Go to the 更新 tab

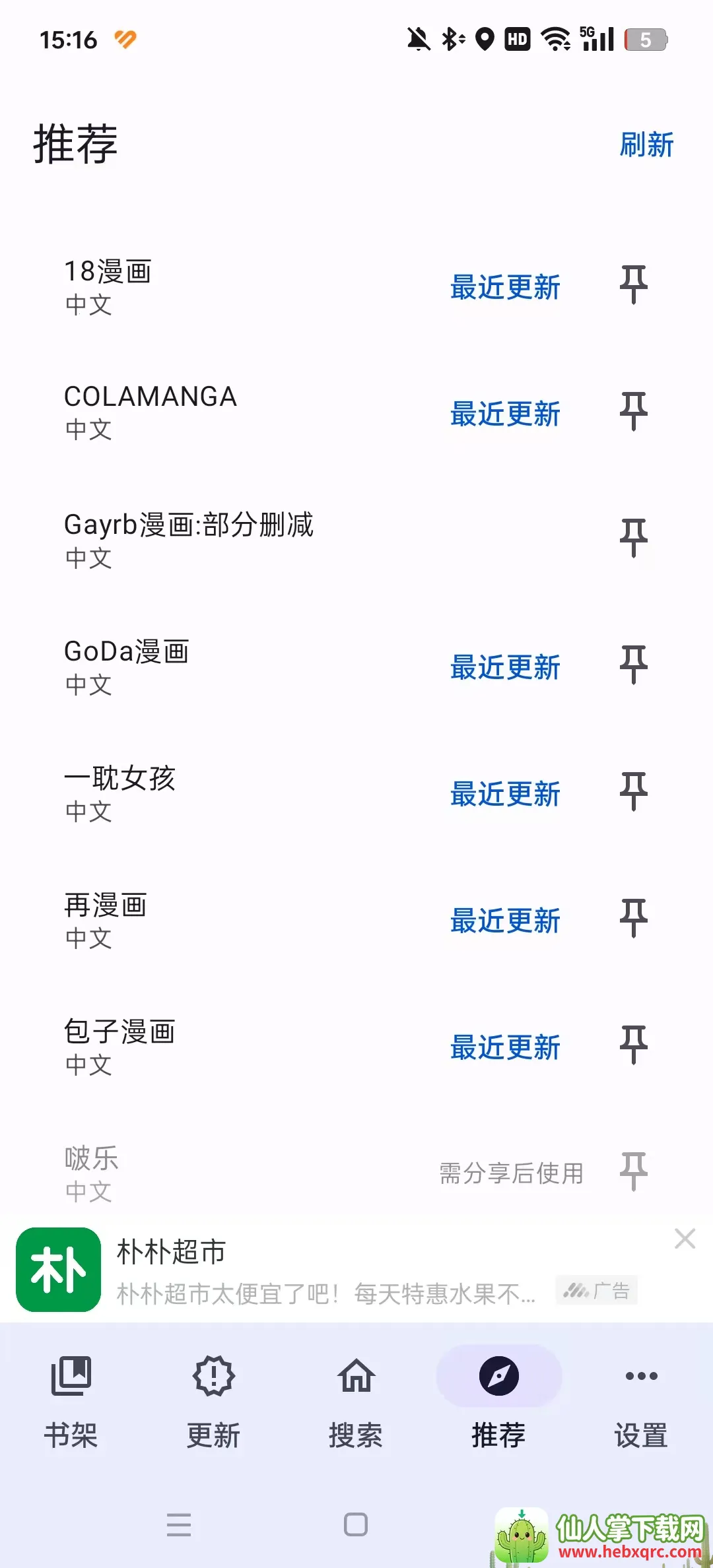(213, 1400)
